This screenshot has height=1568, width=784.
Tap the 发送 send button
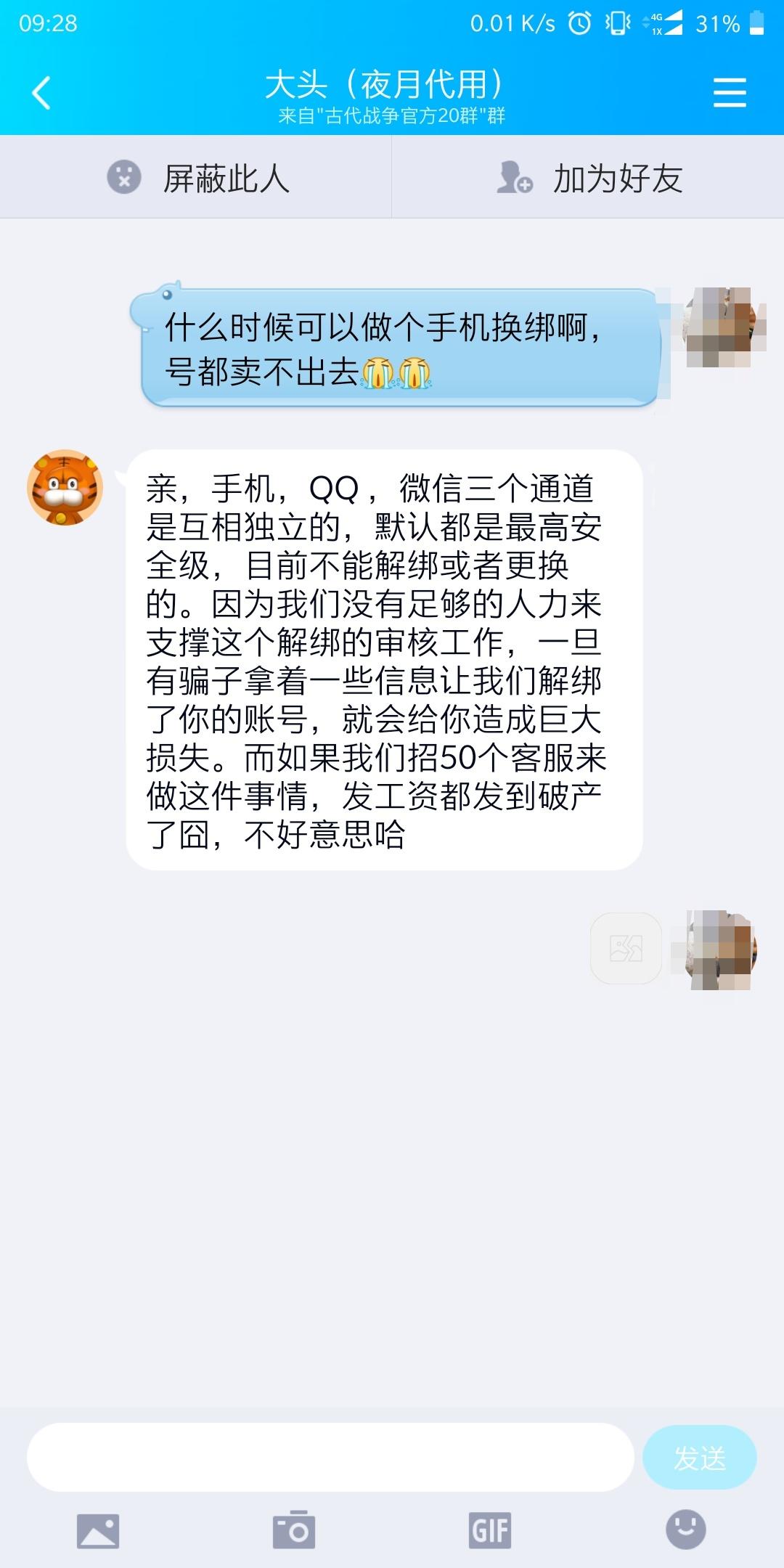pos(700,1458)
